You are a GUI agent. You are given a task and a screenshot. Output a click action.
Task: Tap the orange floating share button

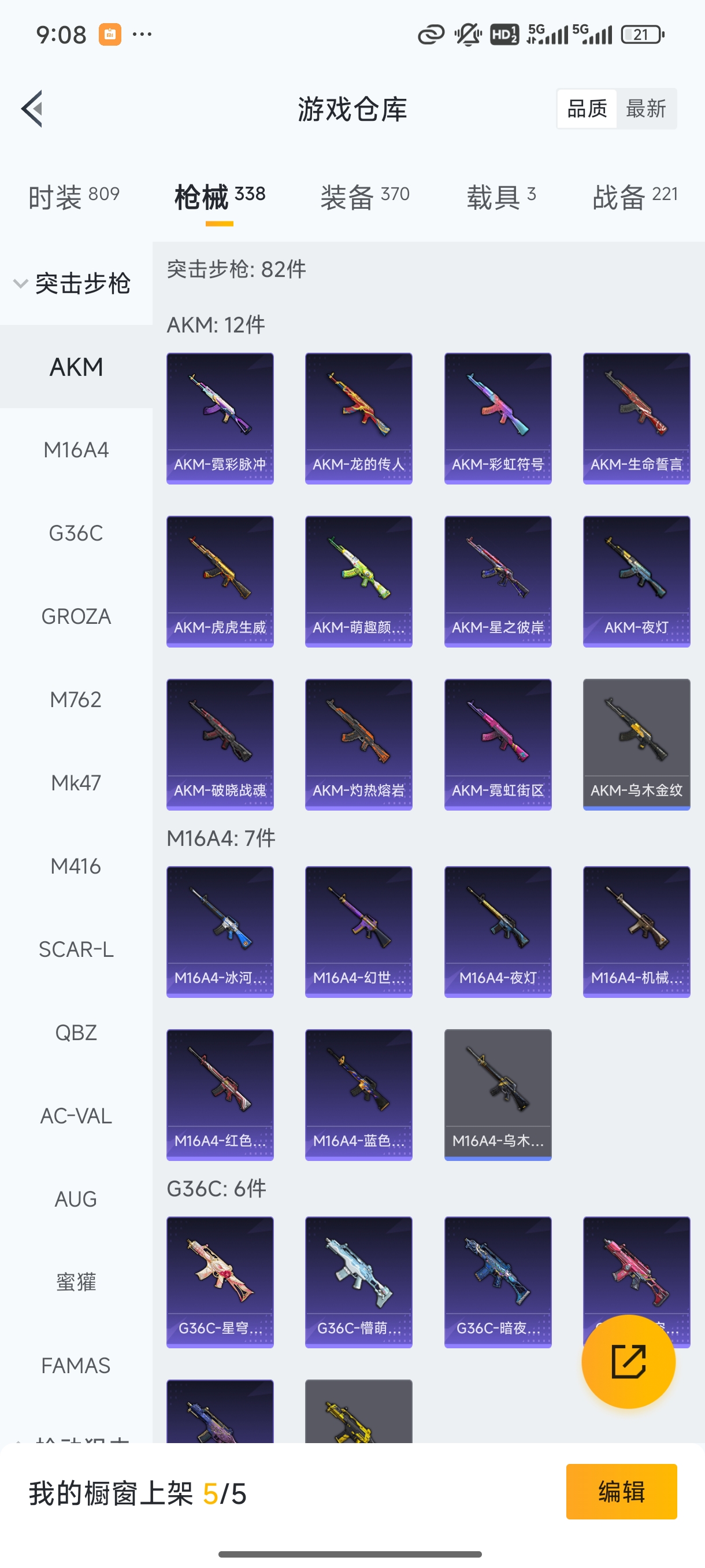[628, 1361]
